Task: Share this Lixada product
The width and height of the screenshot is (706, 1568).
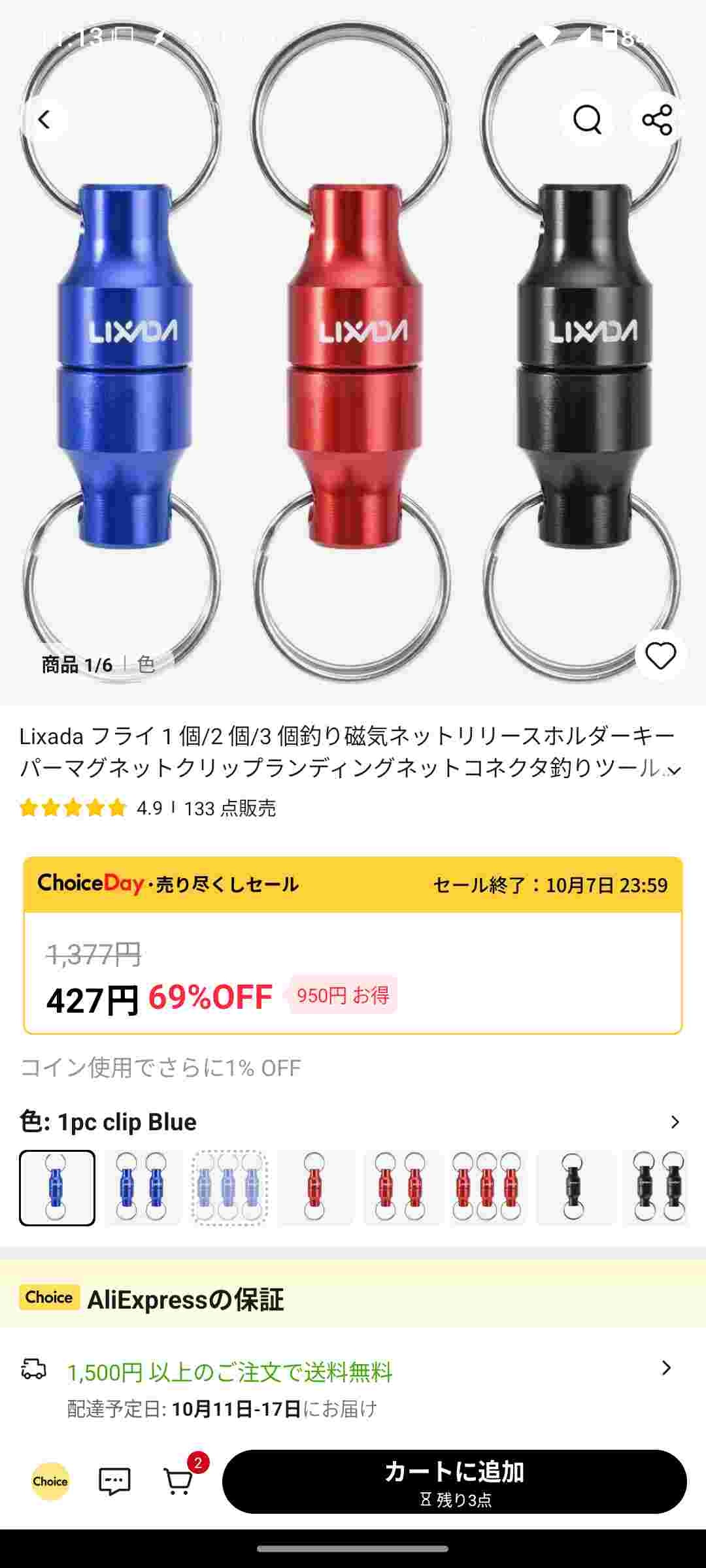Action: (656, 120)
